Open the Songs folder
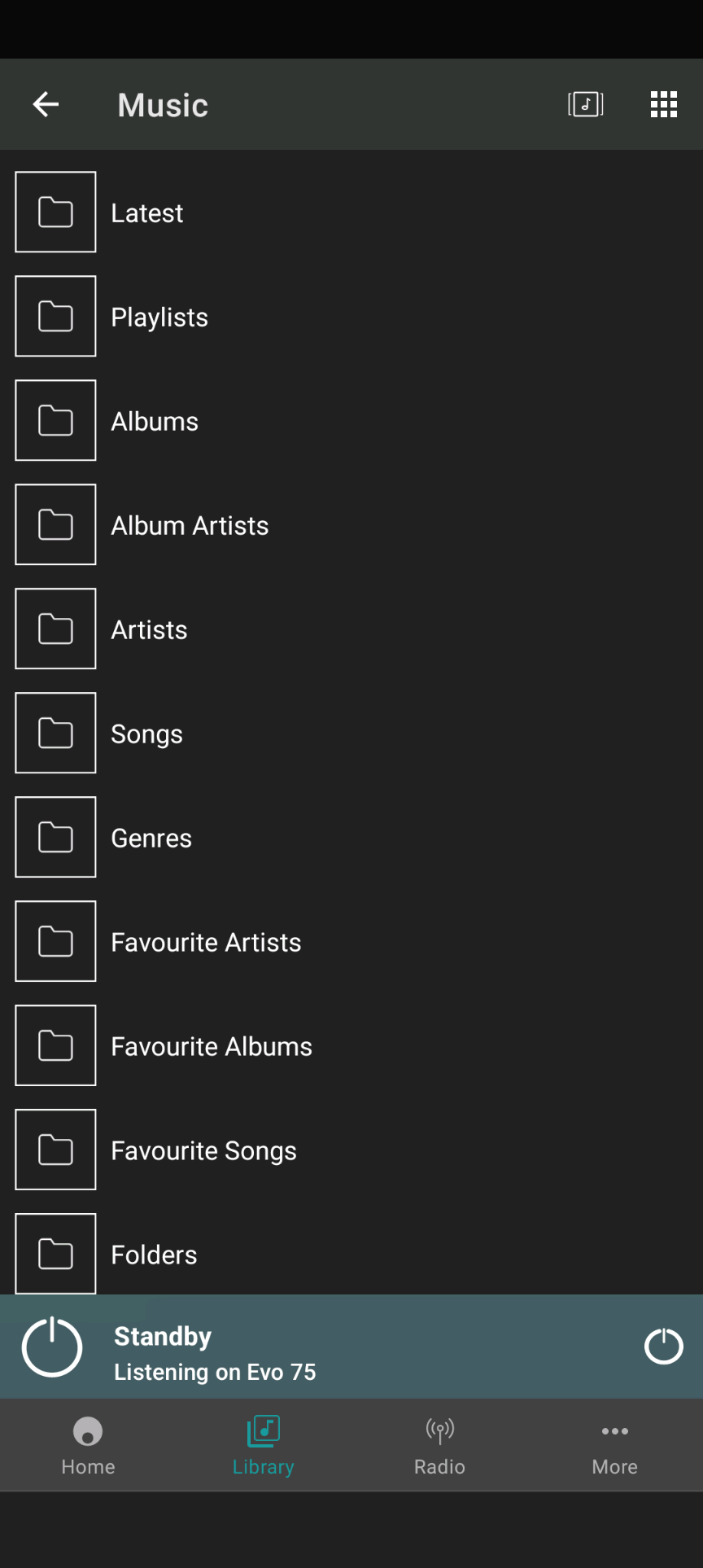 tap(146, 734)
